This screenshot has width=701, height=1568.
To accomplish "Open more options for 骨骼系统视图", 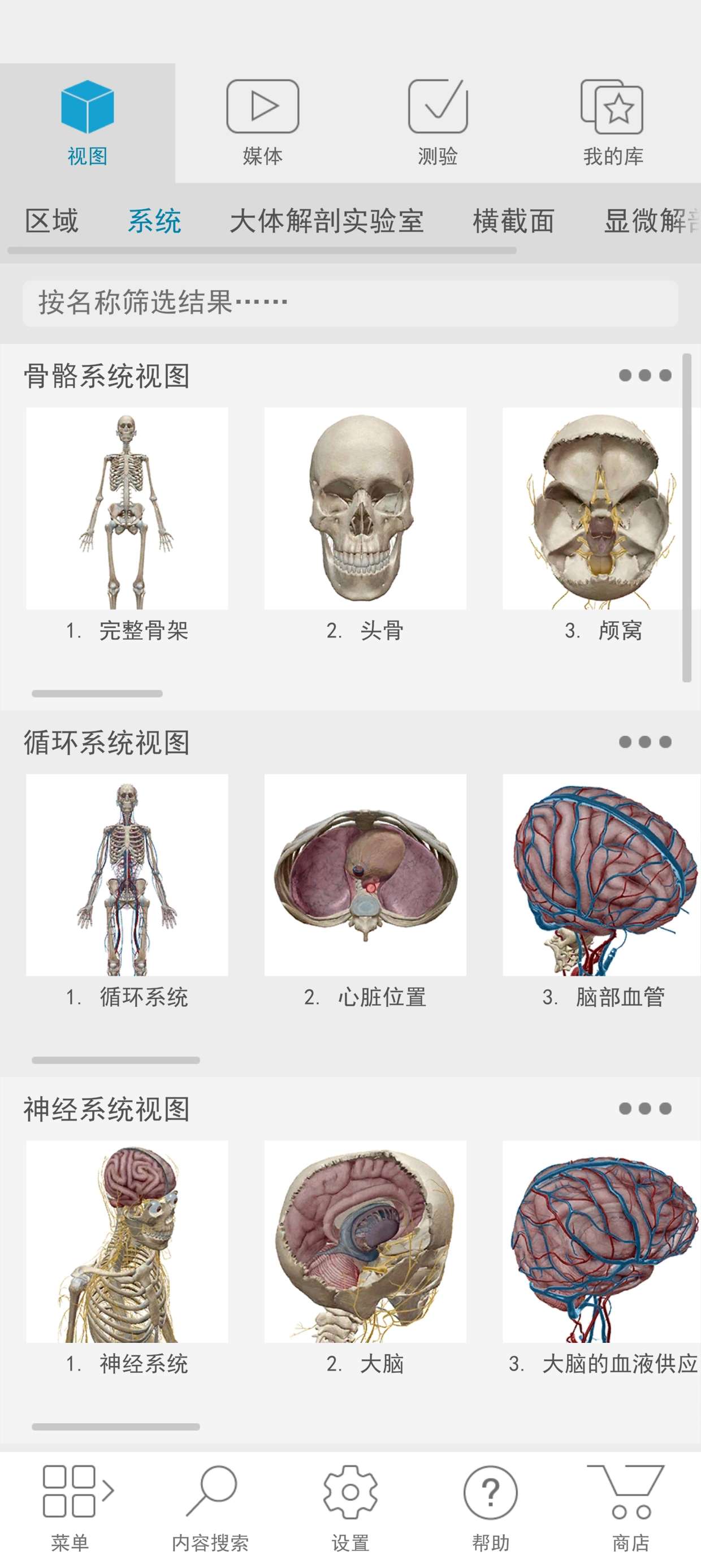I will tap(645, 376).
